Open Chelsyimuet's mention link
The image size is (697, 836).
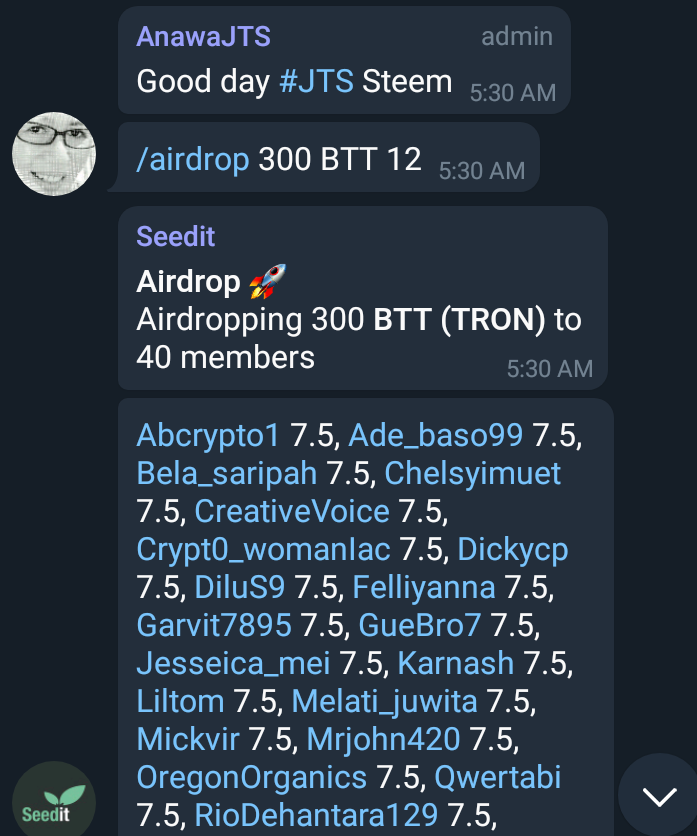[473, 474]
